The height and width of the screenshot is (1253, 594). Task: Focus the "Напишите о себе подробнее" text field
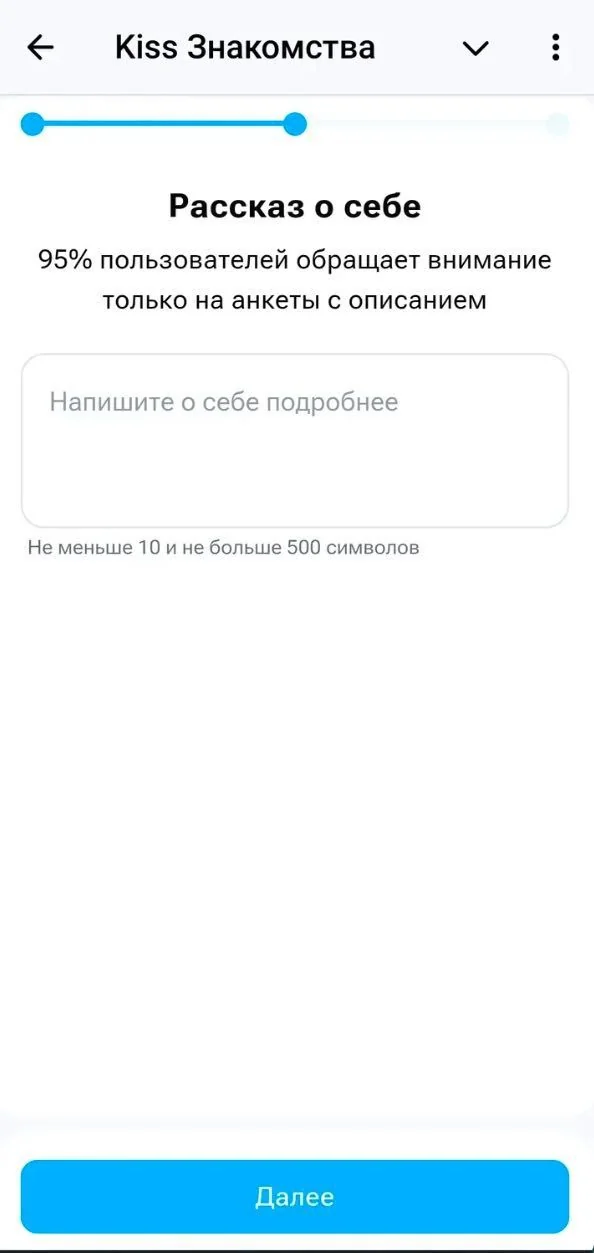[x=295, y=440]
